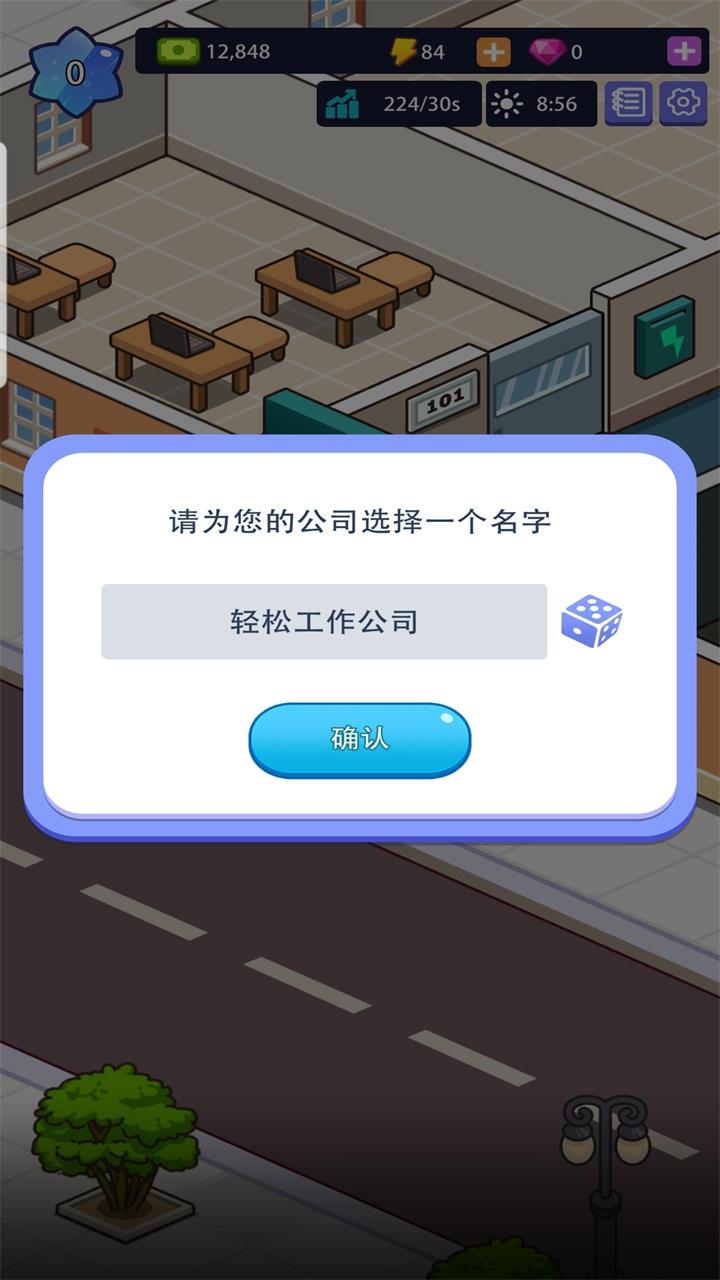Click the income chart icon showing 224/30s
720x1280 pixels.
[340, 102]
